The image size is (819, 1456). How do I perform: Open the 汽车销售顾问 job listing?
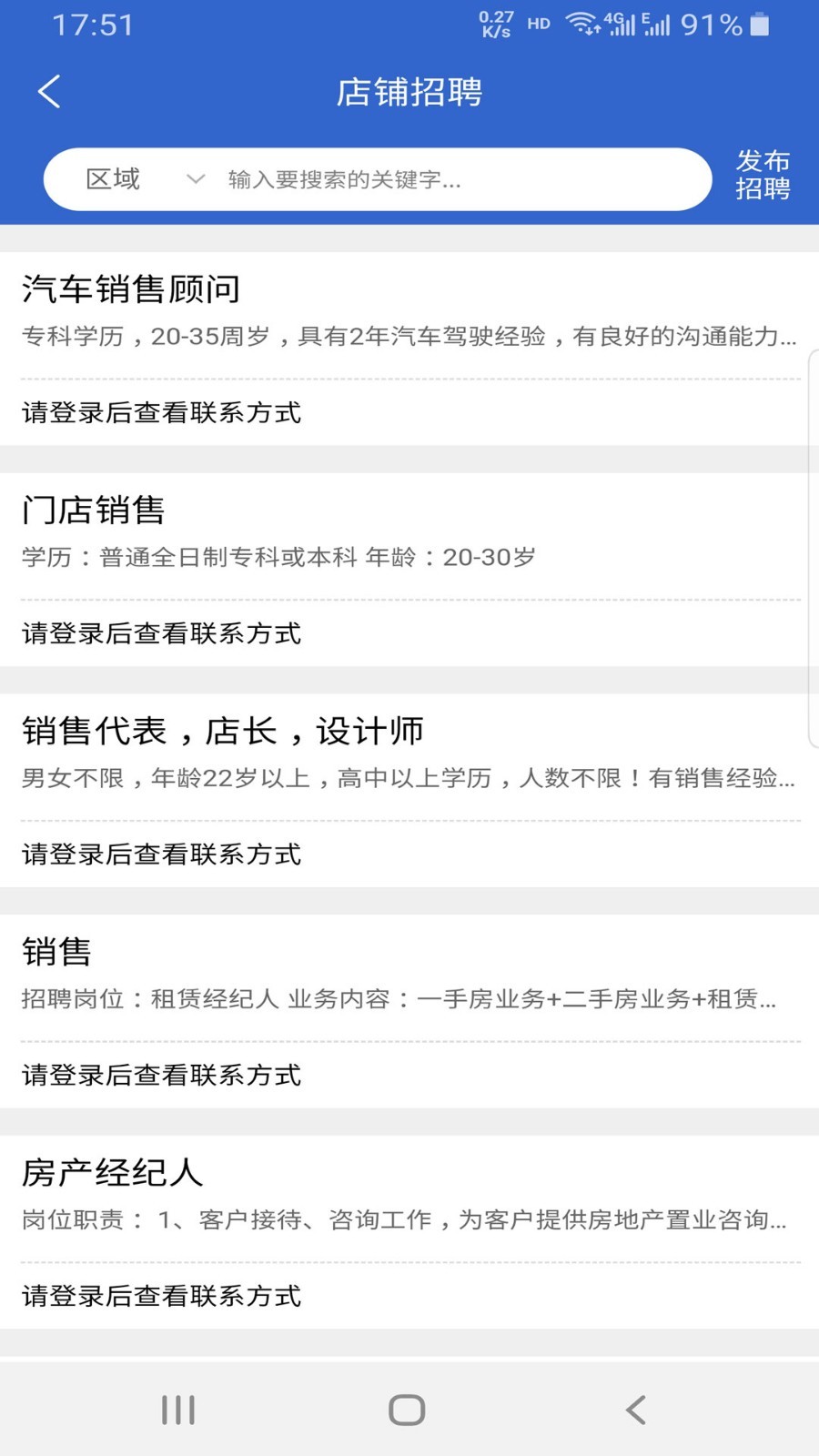pos(131,289)
